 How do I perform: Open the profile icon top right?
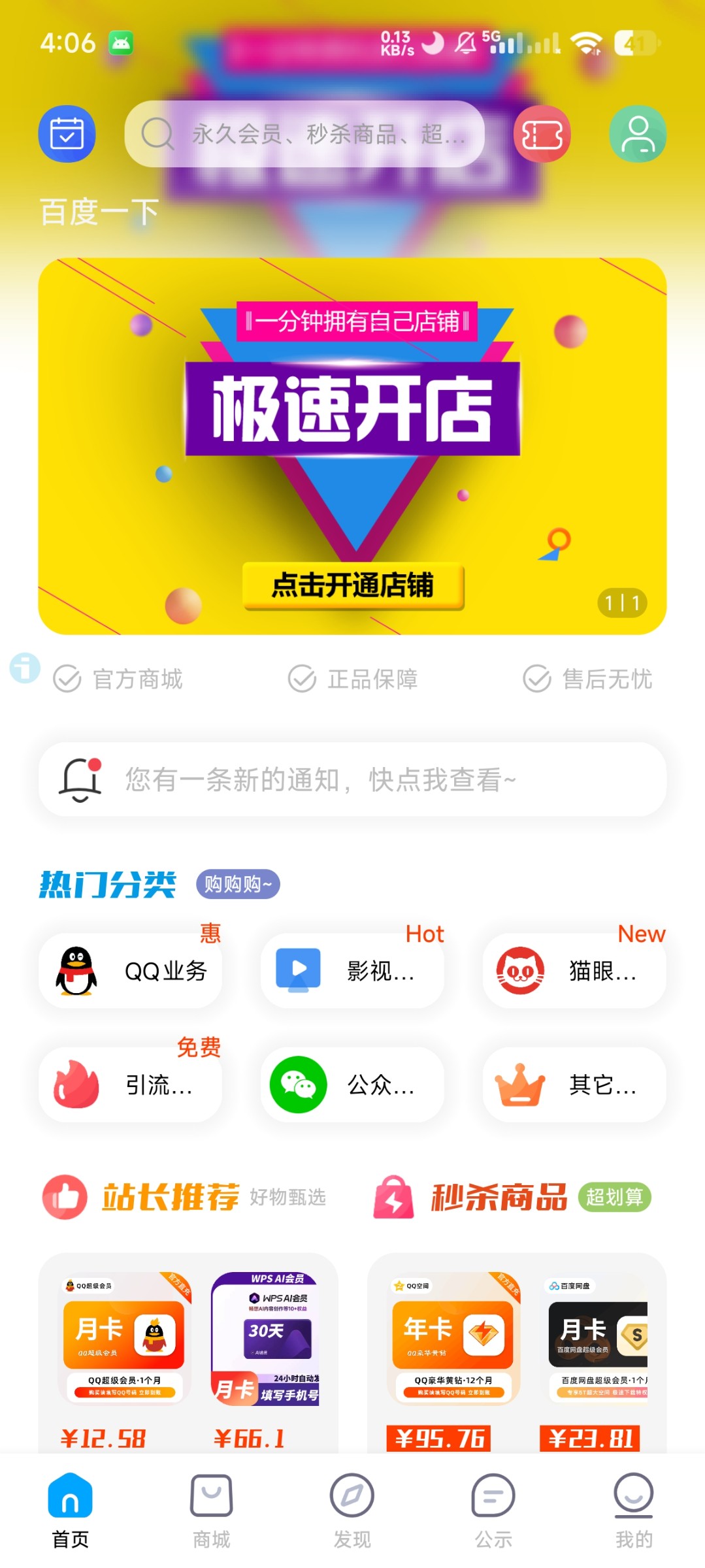(x=638, y=133)
